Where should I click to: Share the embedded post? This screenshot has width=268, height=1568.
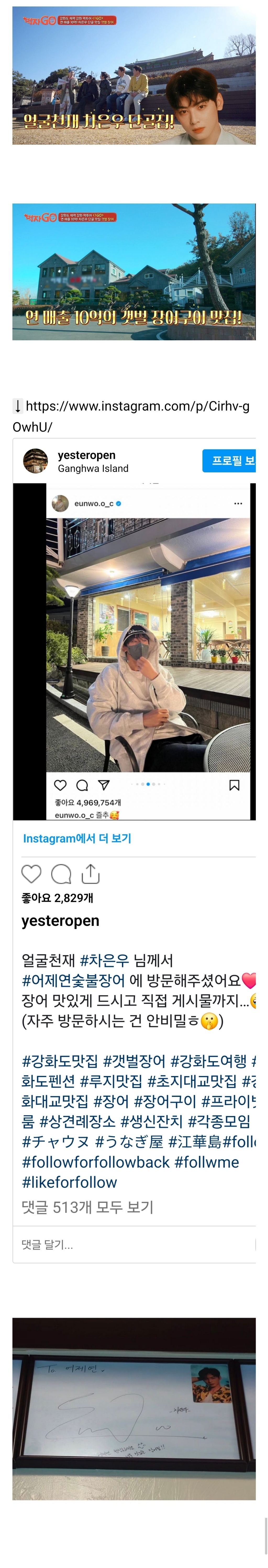click(x=90, y=874)
